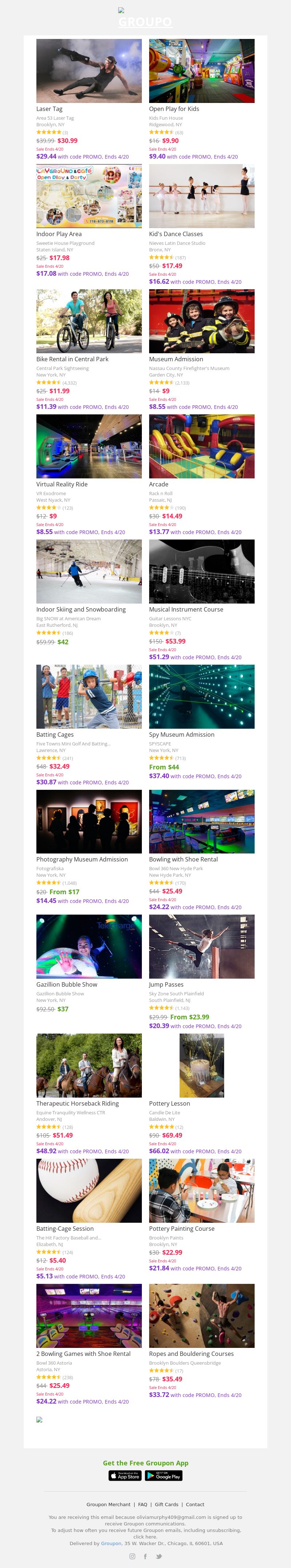The width and height of the screenshot is (291, 1568).
Task: Tap the Groupon header logo
Action: (145, 21)
